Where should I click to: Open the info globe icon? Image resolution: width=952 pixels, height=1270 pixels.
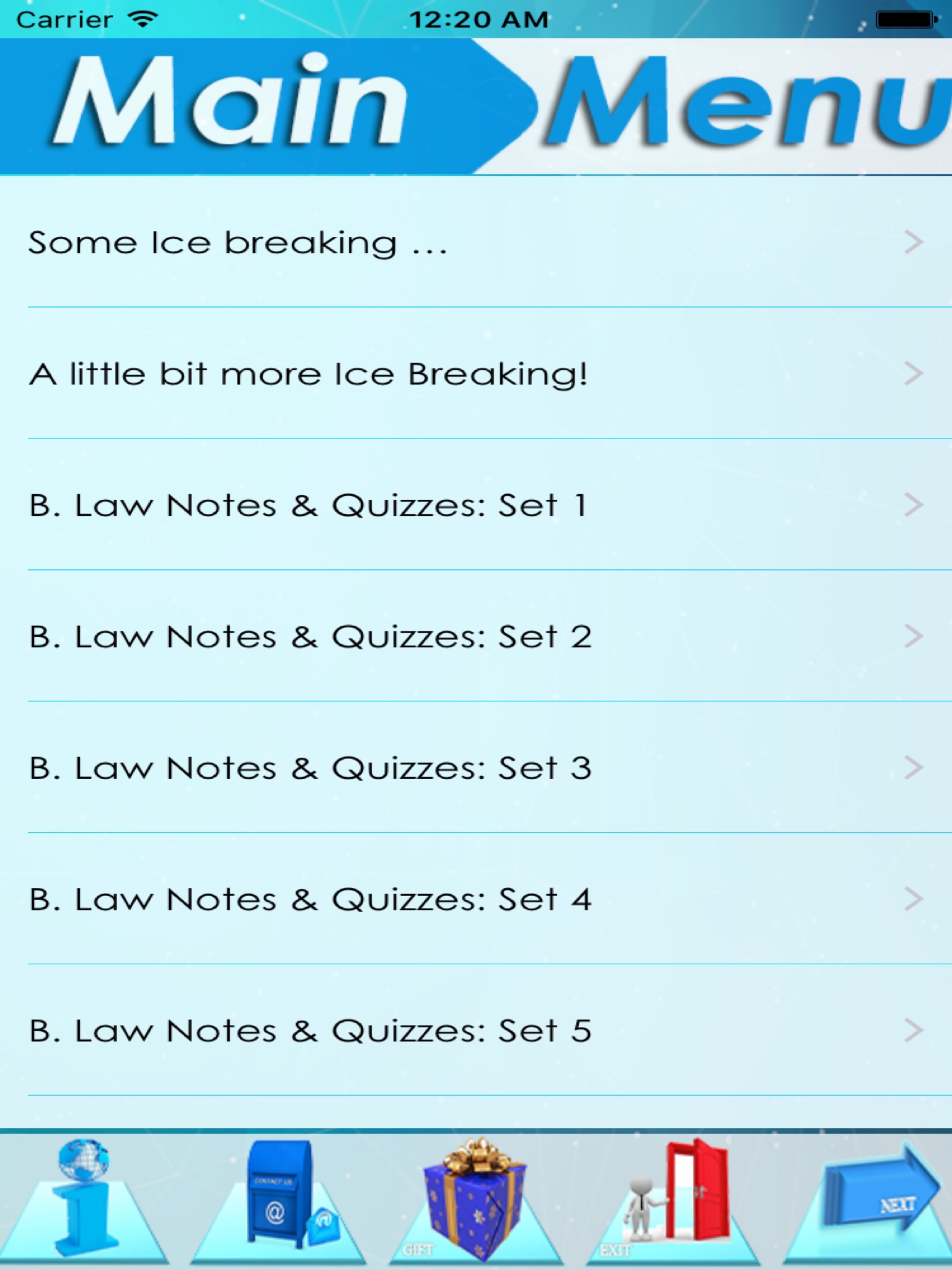coord(86,1200)
